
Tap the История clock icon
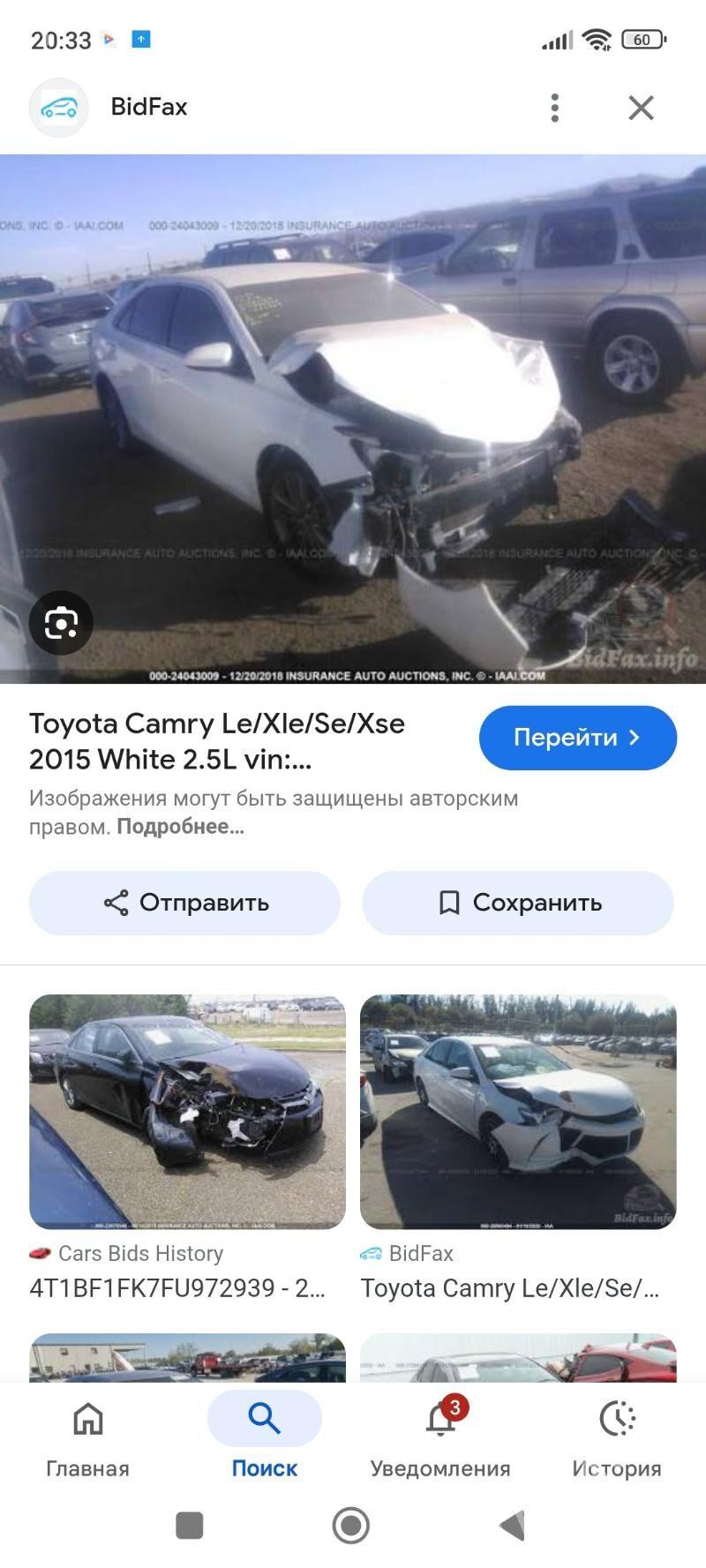(616, 1419)
